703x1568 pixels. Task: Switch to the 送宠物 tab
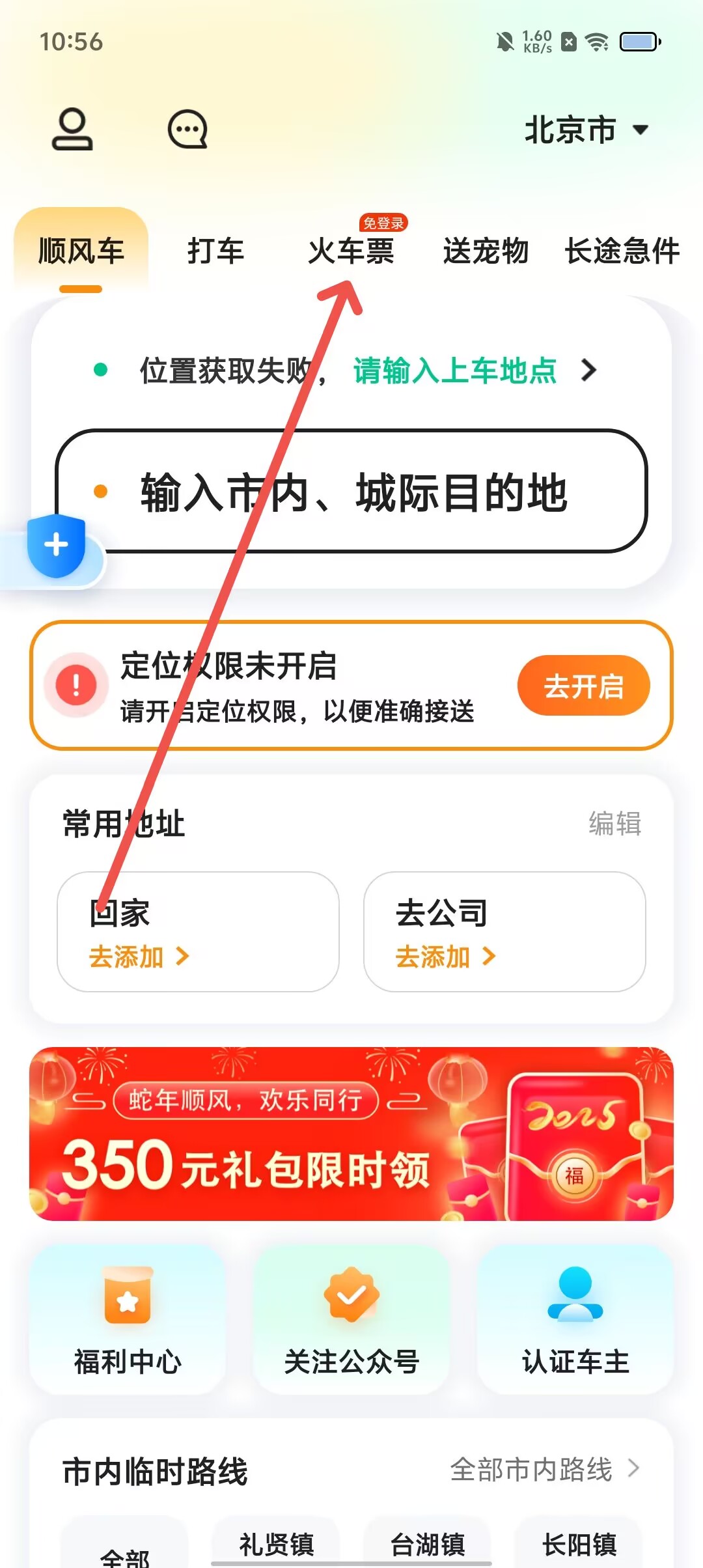coord(486,251)
